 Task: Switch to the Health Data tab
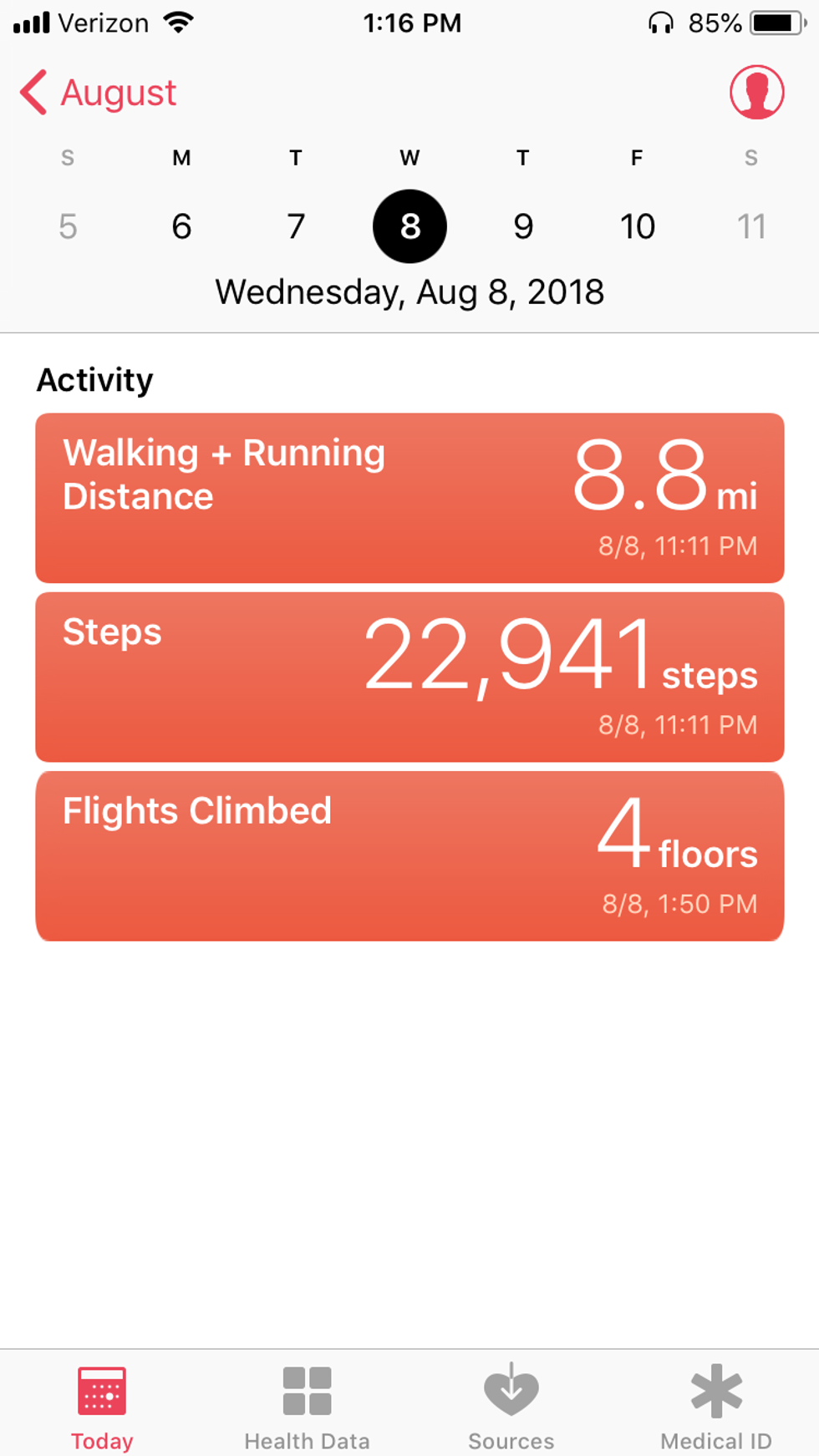(x=307, y=1406)
